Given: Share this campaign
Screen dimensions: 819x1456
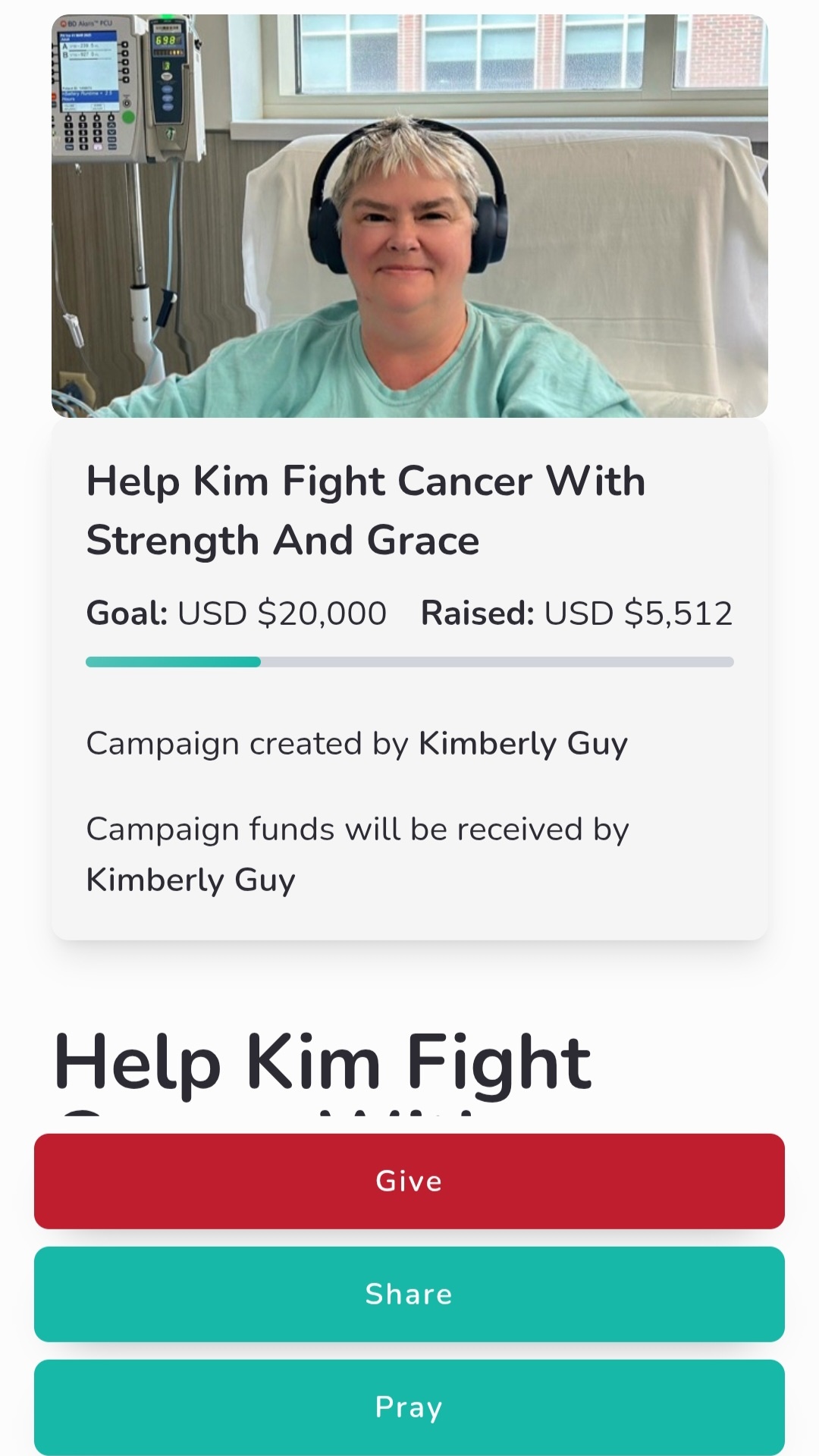Looking at the screenshot, I should click(x=409, y=1294).
